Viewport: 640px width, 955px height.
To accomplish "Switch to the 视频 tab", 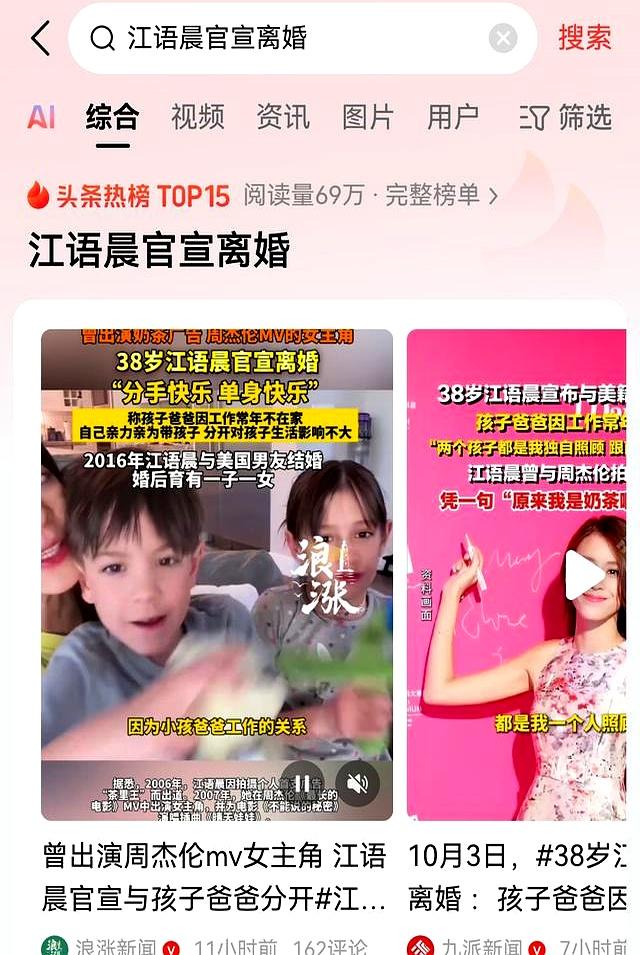I will pos(197,117).
